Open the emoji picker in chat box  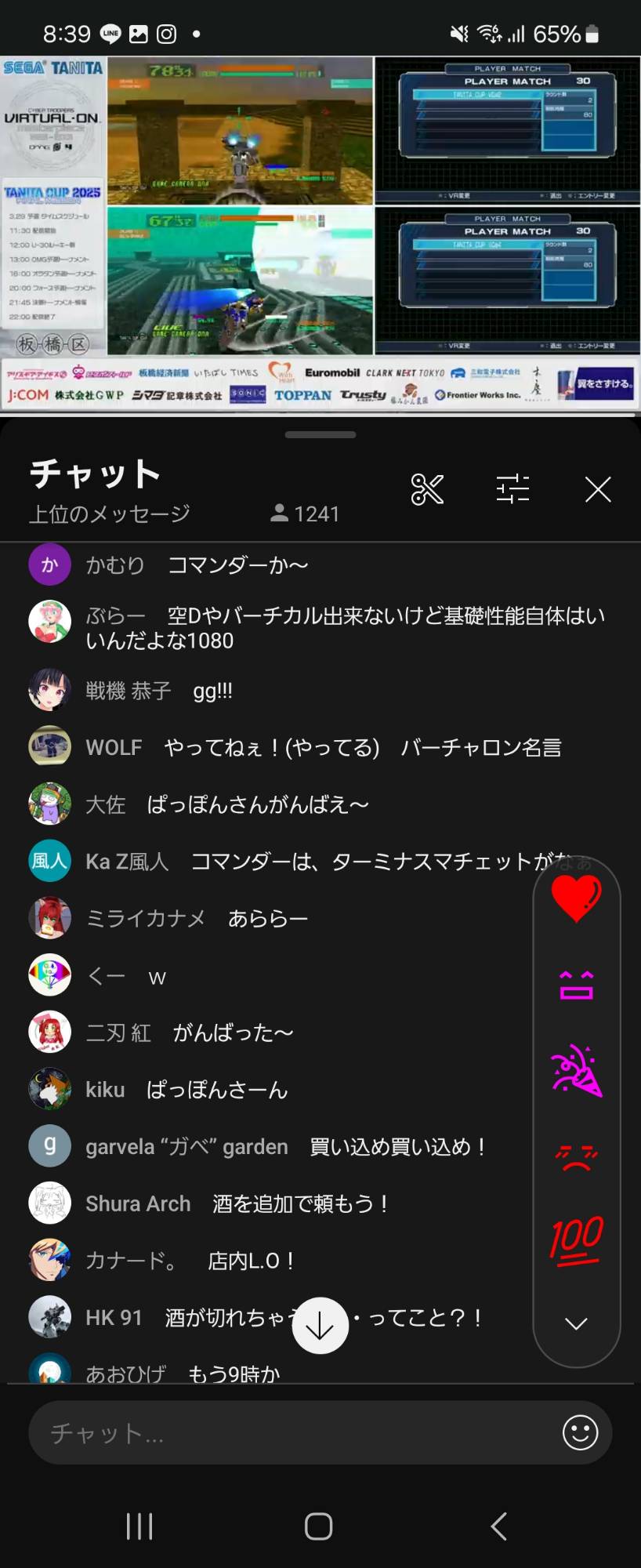pyautogui.click(x=580, y=1433)
